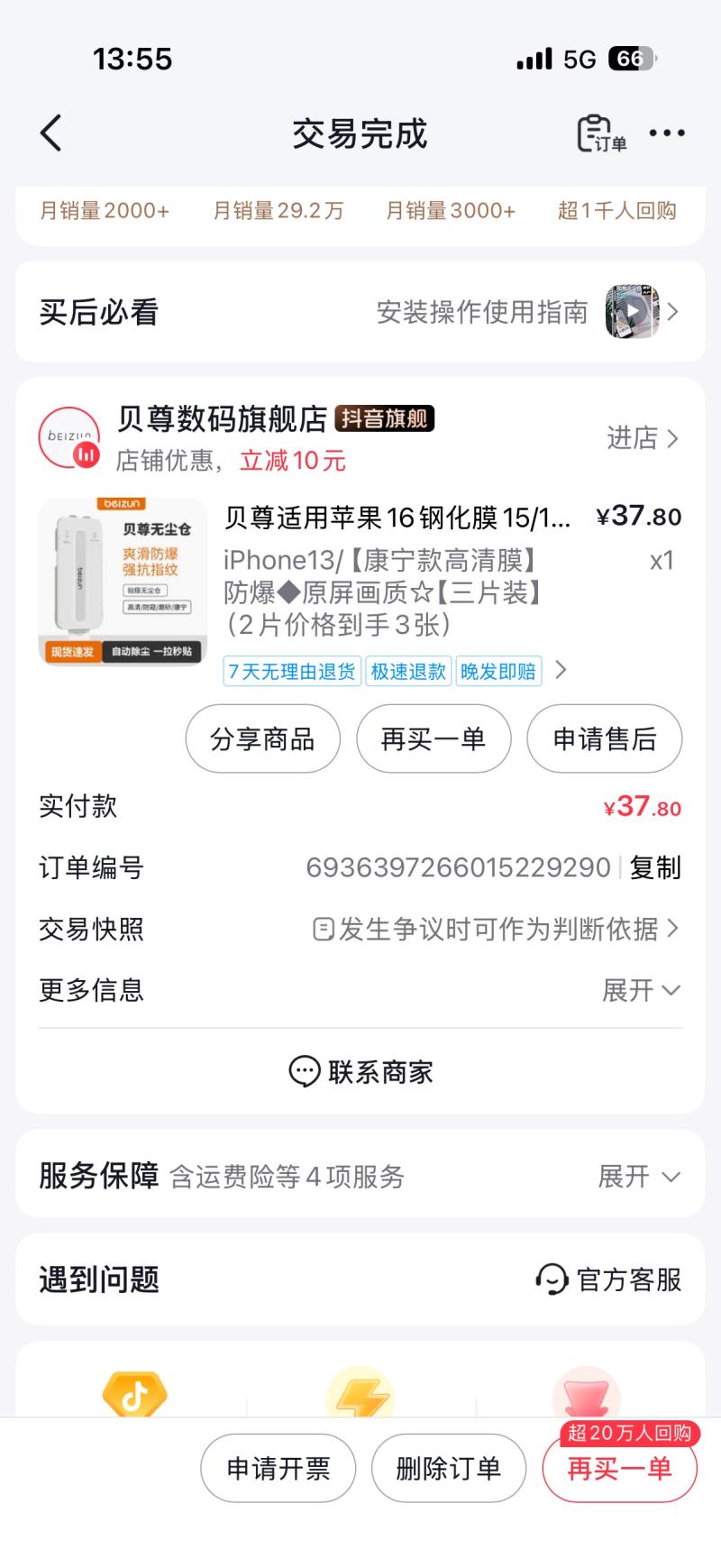The height and width of the screenshot is (1568, 721).
Task: Copy the order number with 复制
Action: 655,867
